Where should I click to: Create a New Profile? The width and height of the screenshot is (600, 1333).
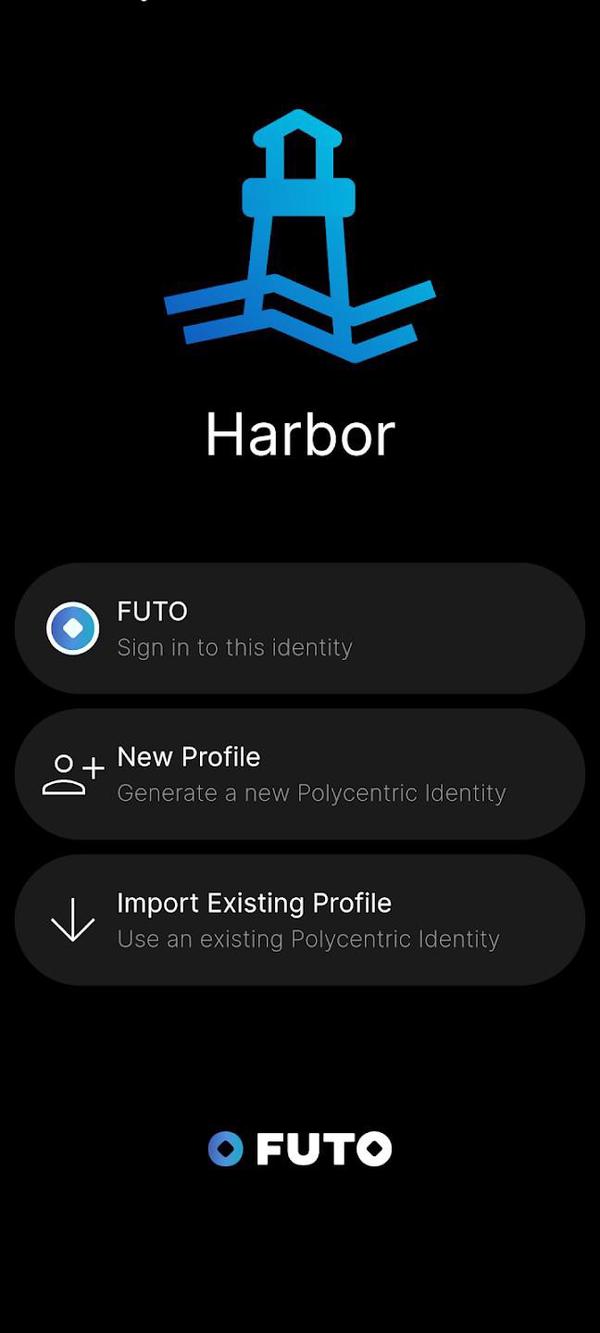[x=299, y=775]
